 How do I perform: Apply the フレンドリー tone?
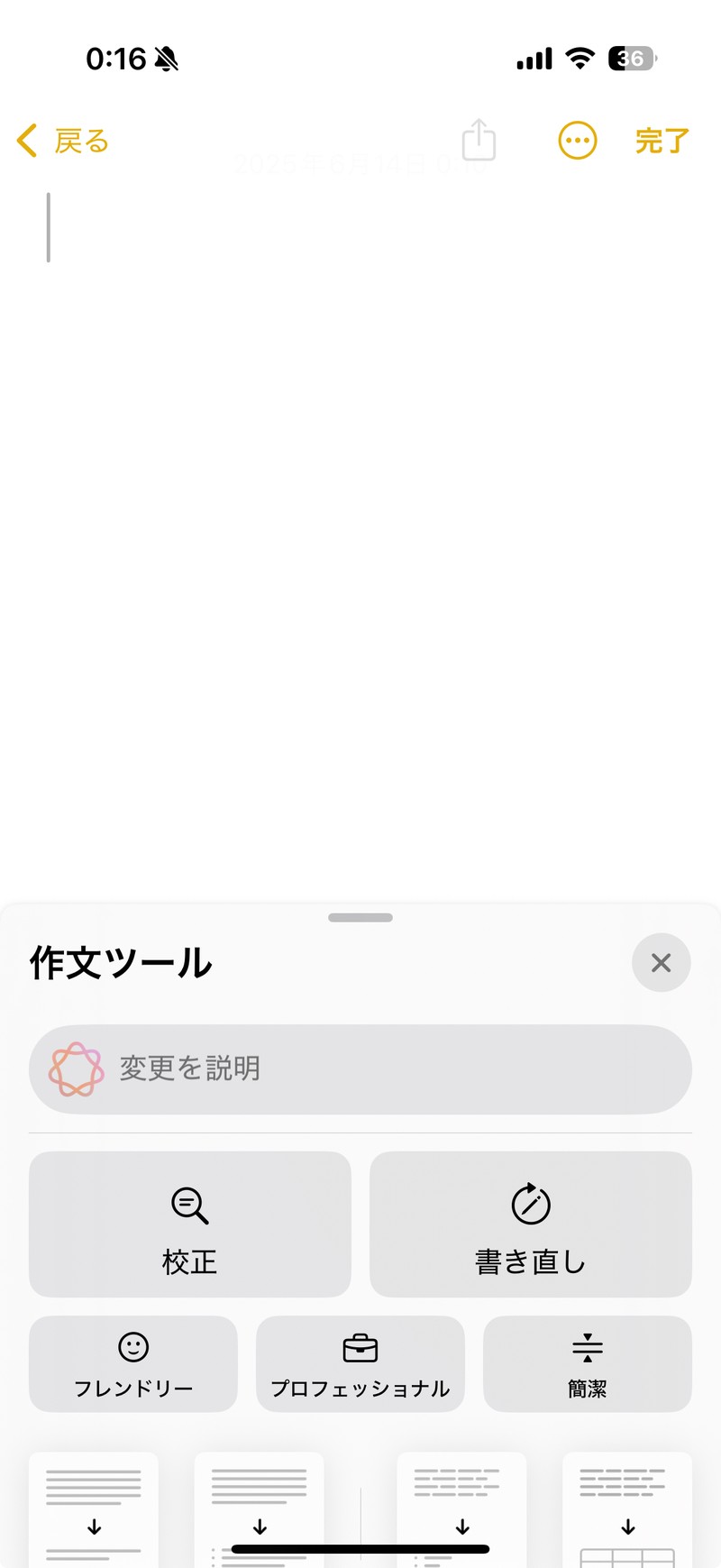point(133,1363)
